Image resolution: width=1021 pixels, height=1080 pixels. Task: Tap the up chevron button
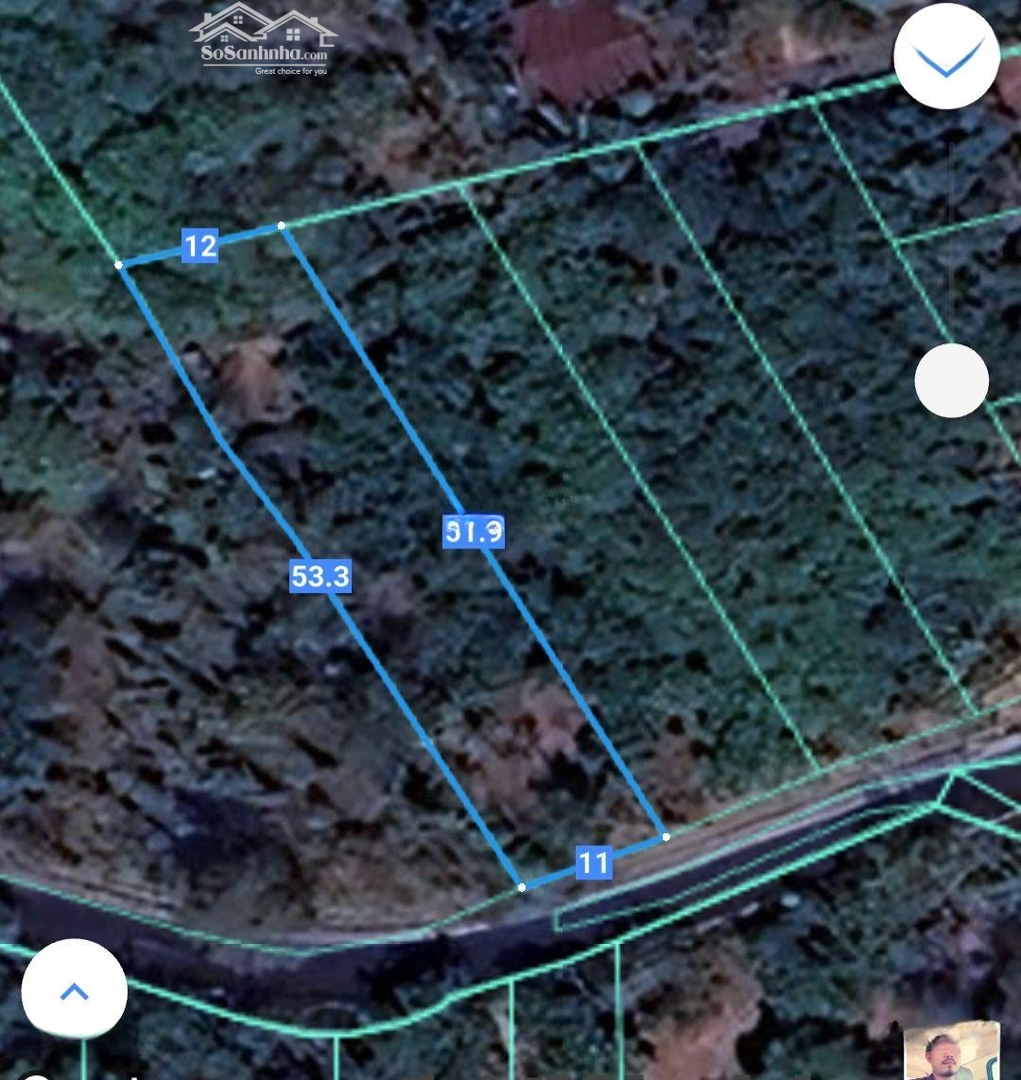pyautogui.click(x=74, y=990)
